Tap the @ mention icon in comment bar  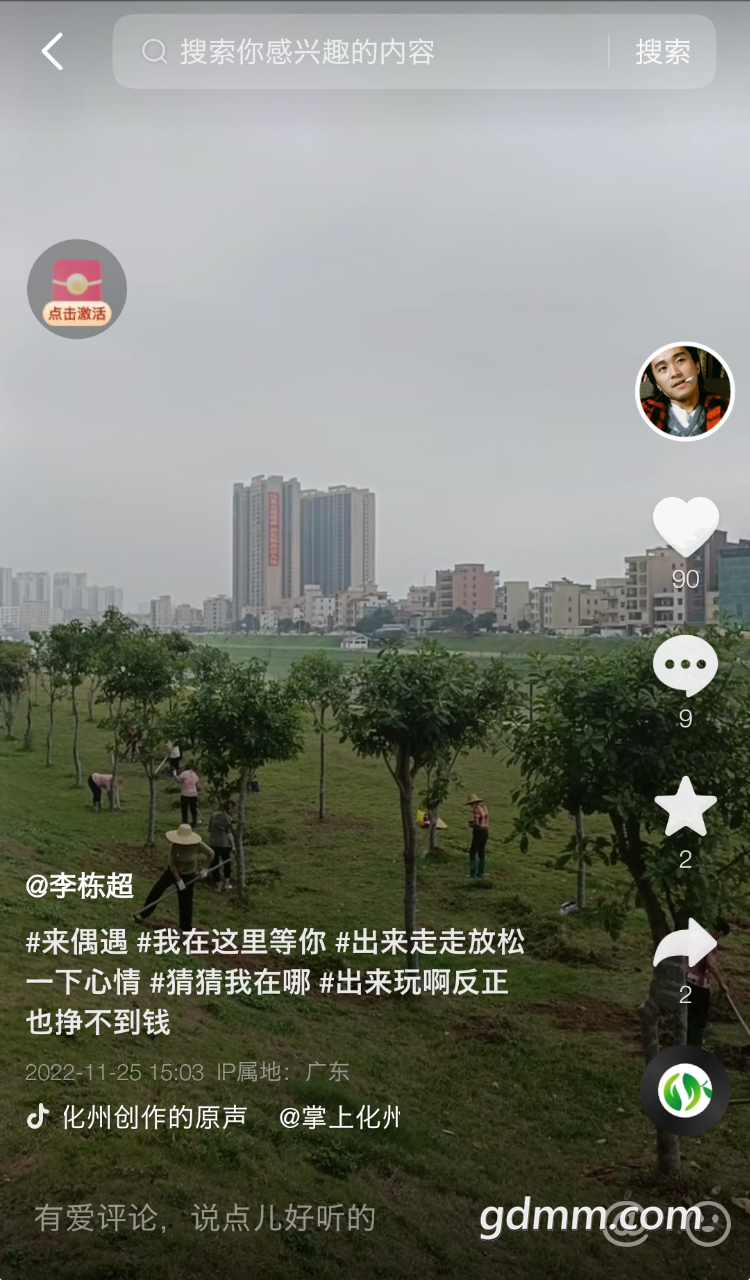coord(625,1223)
